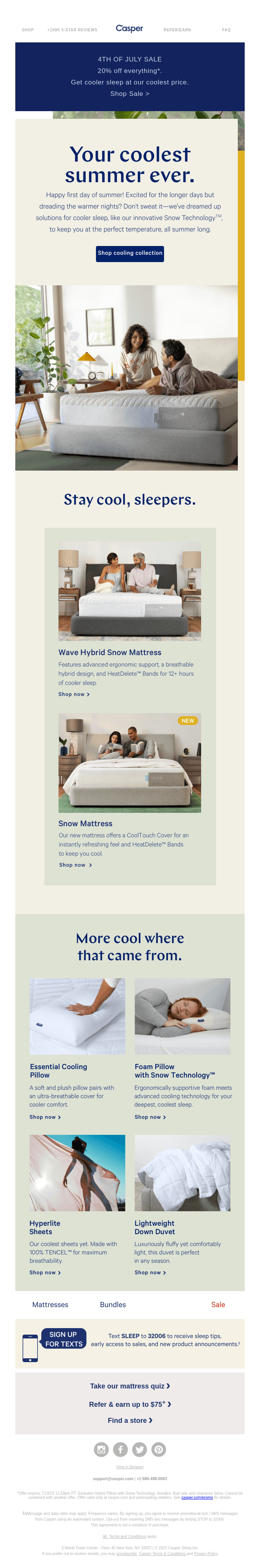
Task: Open Casper's Pinterest page
Action: (x=159, y=1449)
